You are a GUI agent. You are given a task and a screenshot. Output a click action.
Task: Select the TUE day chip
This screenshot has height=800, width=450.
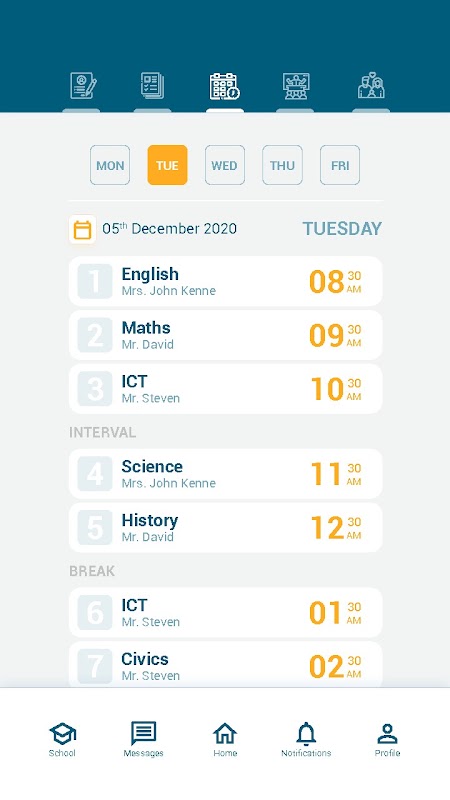(167, 165)
